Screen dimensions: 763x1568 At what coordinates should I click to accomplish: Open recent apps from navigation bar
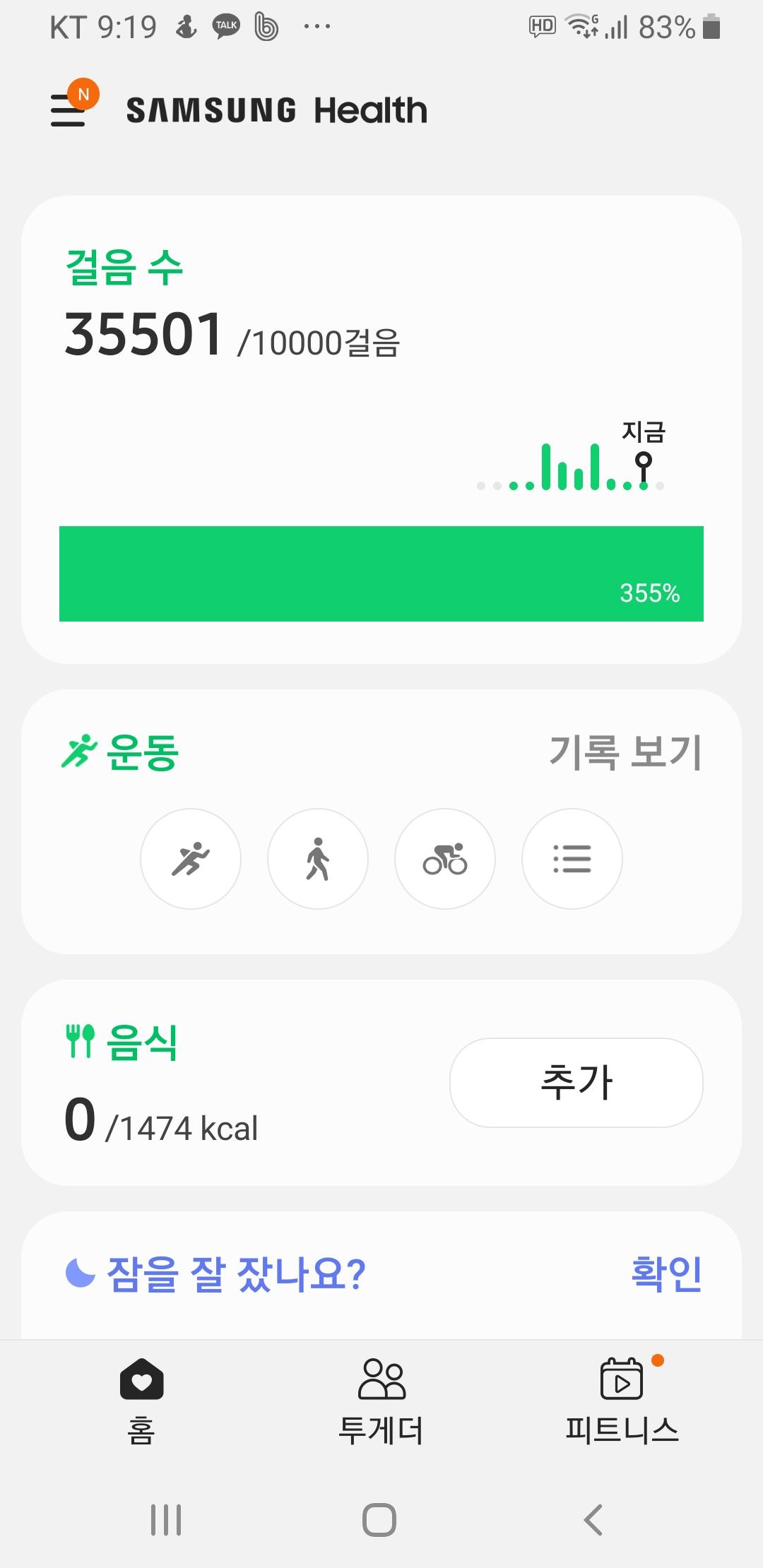166,1519
